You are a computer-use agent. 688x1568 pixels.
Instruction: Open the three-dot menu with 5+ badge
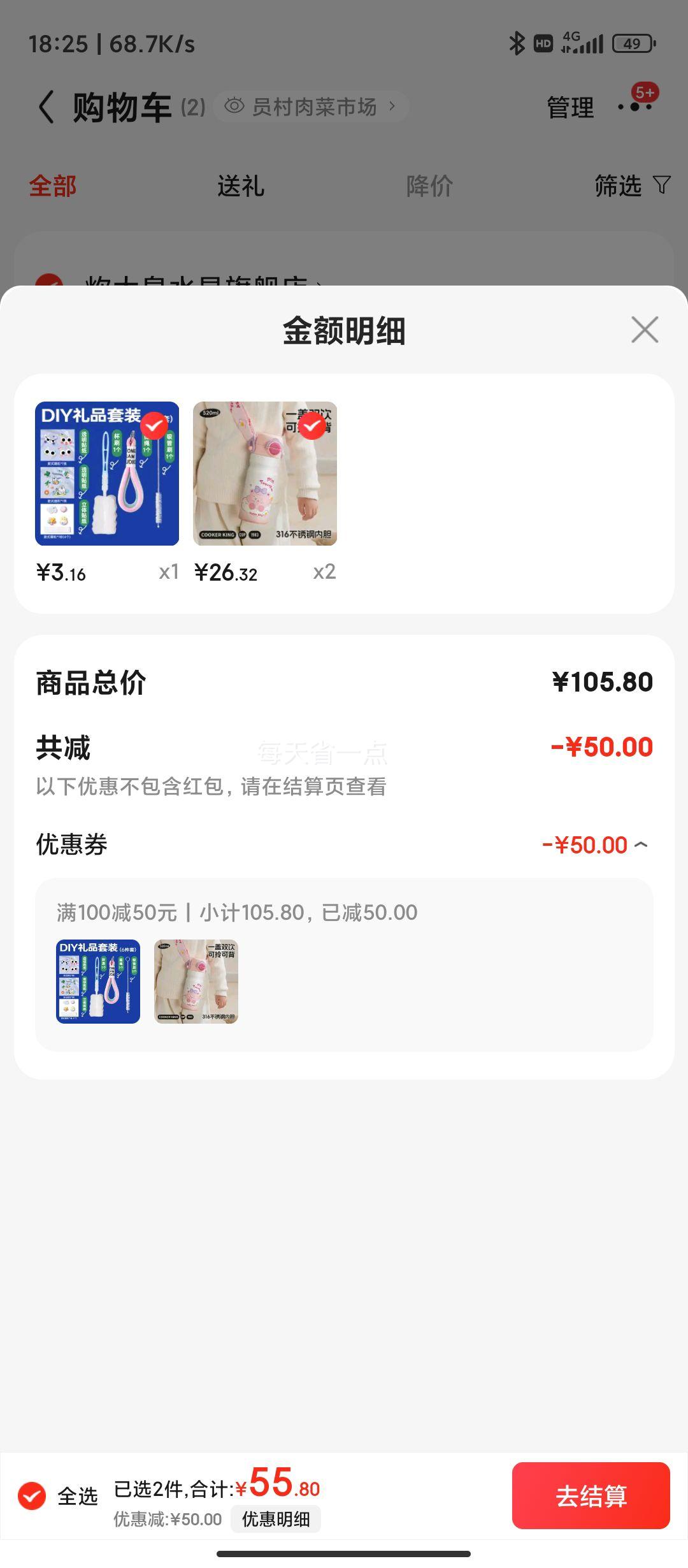pos(634,106)
